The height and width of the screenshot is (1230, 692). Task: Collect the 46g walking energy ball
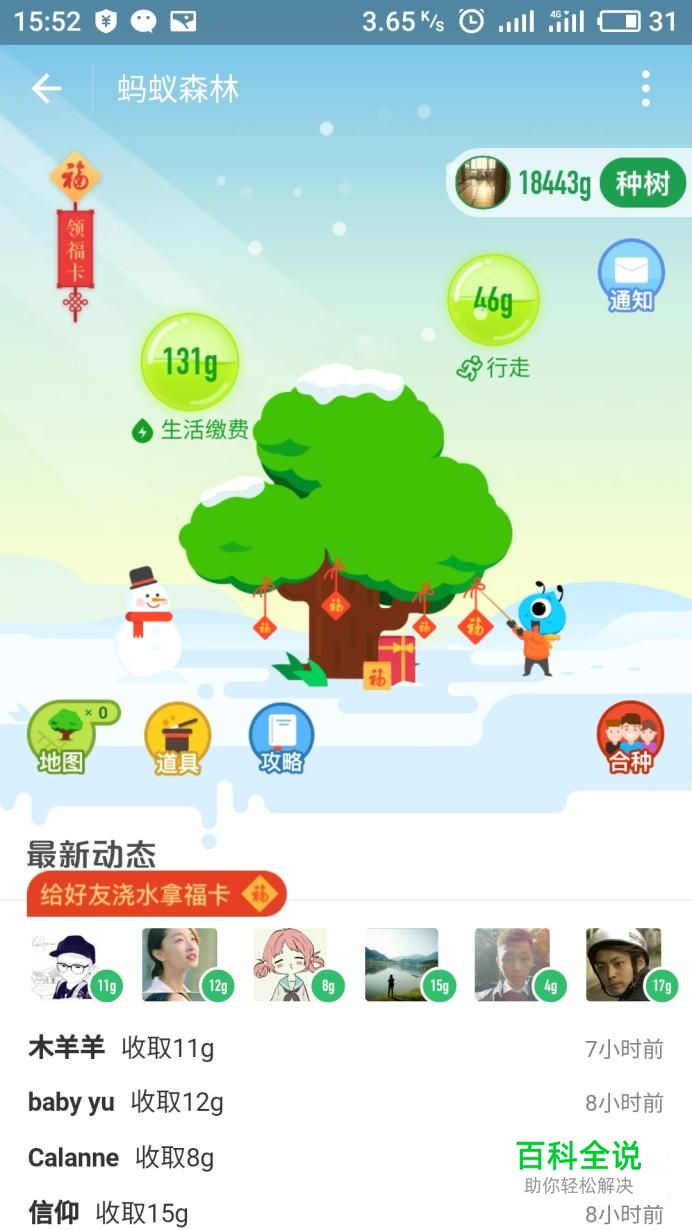[493, 300]
